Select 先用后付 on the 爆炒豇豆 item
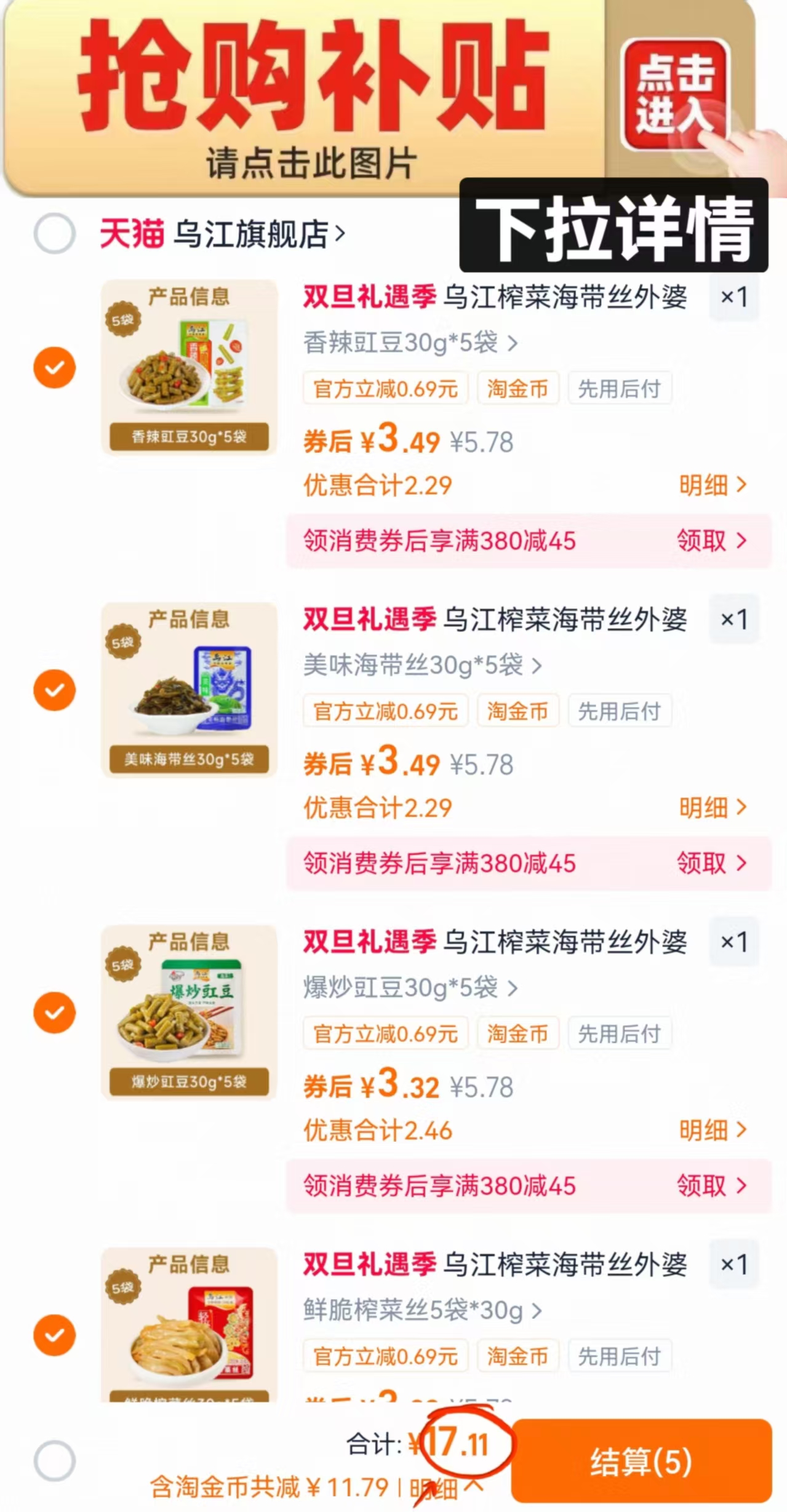 pyautogui.click(x=620, y=1034)
